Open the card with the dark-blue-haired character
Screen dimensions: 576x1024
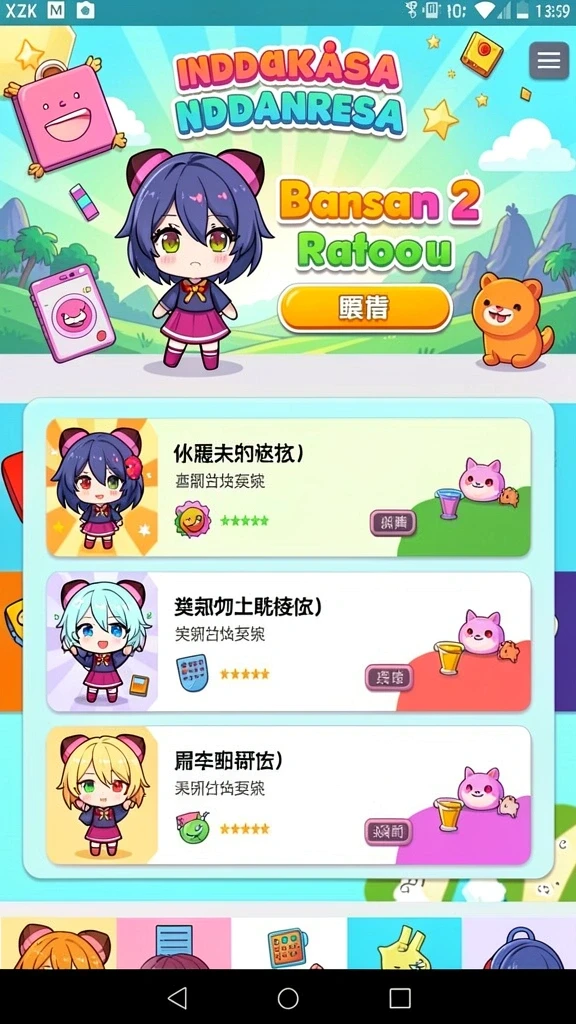pyautogui.click(x=288, y=487)
